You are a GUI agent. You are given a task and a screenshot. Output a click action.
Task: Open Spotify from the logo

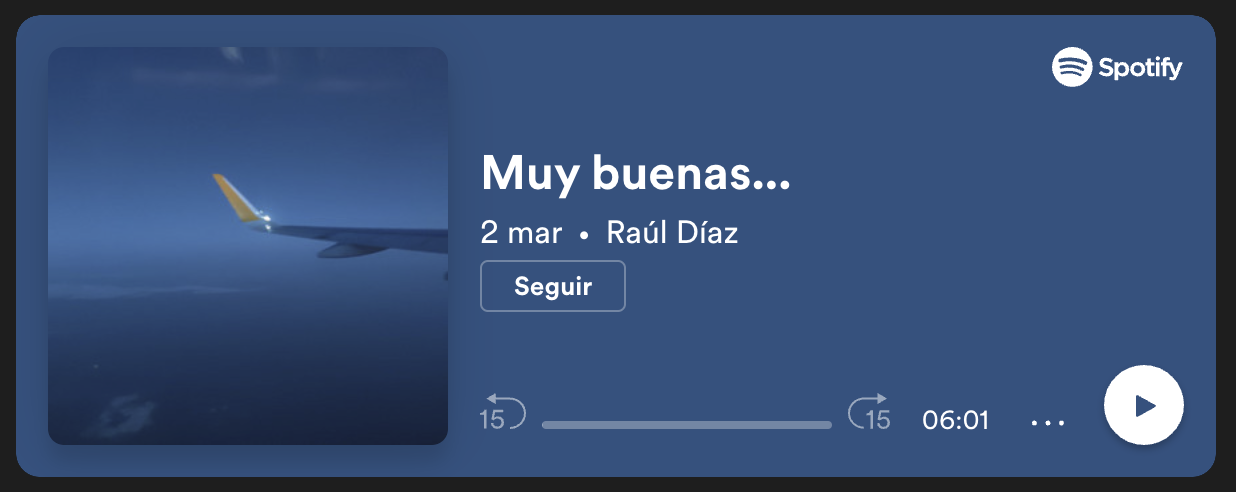(x=1117, y=68)
